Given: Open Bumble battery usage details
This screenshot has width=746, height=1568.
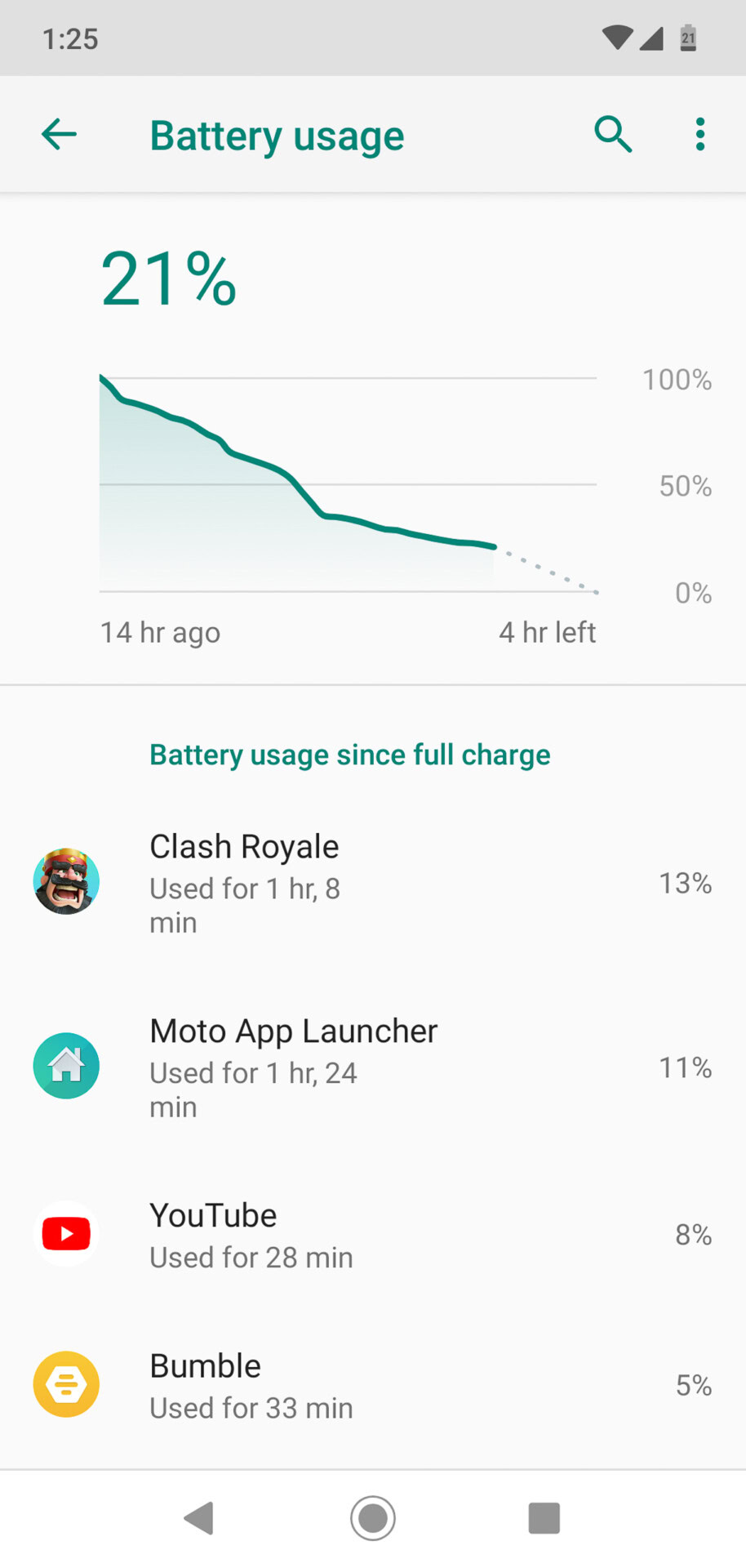Looking at the screenshot, I should [372, 1385].
